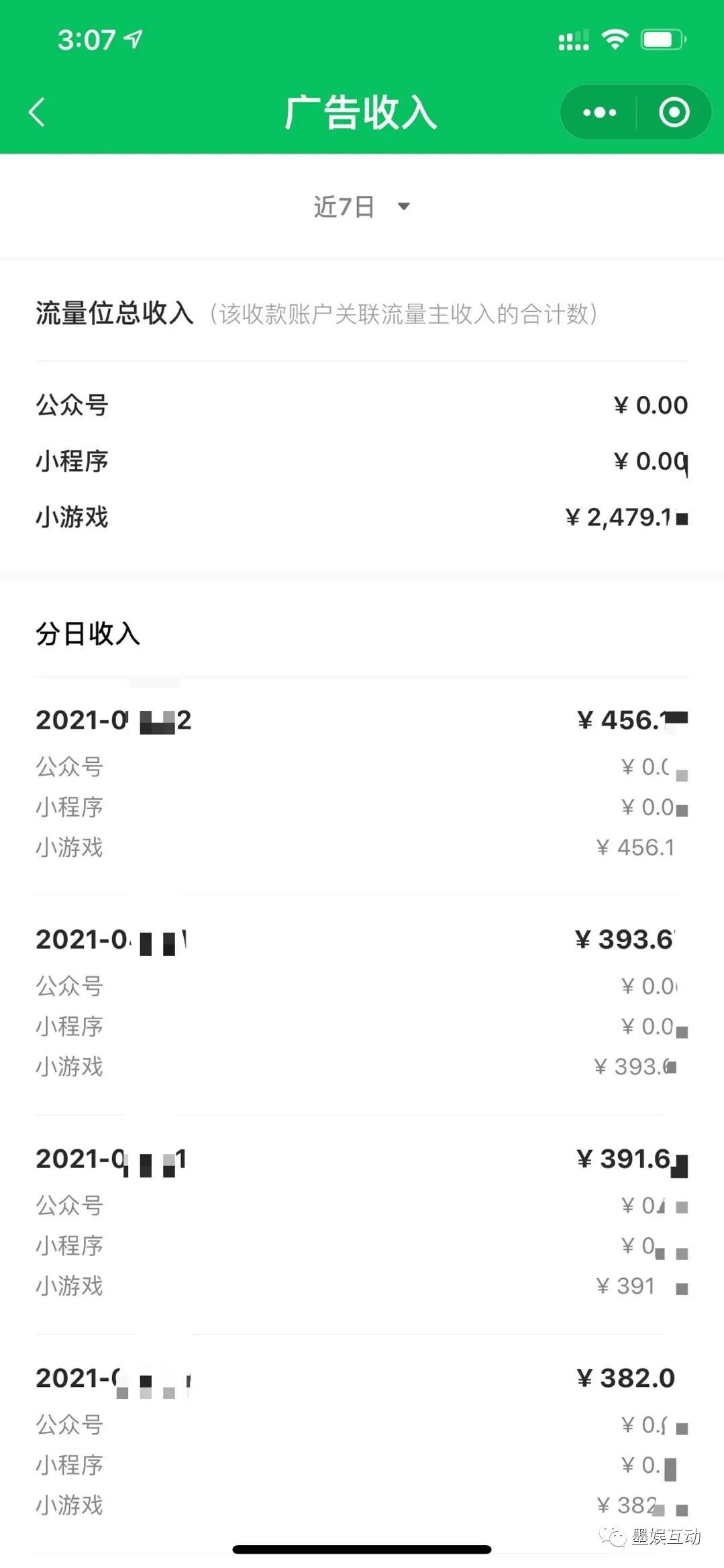724x1568 pixels.
Task: Open the mini program three-dot menu
Action: 599,112
